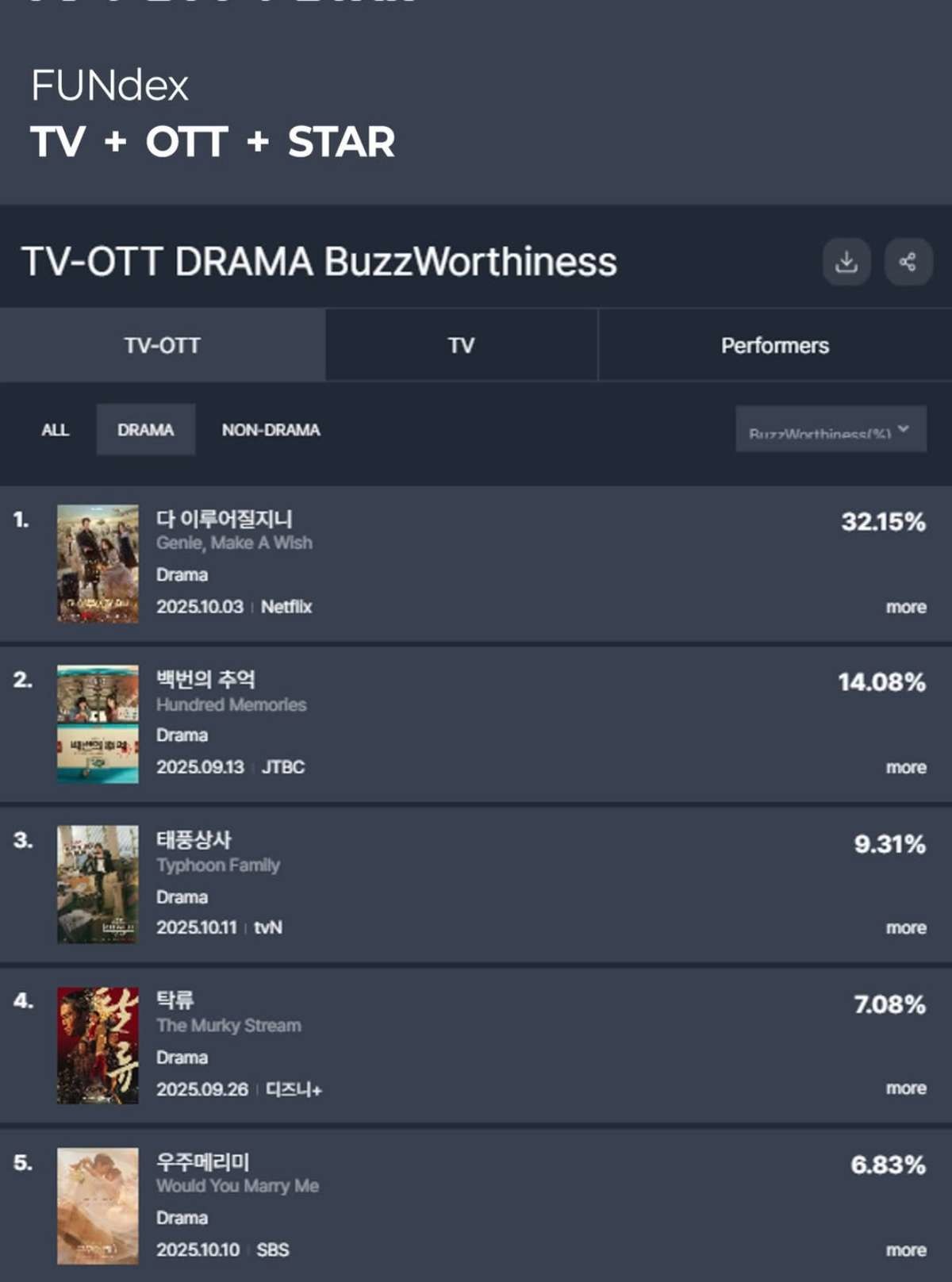
Task: Show more for Would You Marry Me
Action: click(x=905, y=1249)
